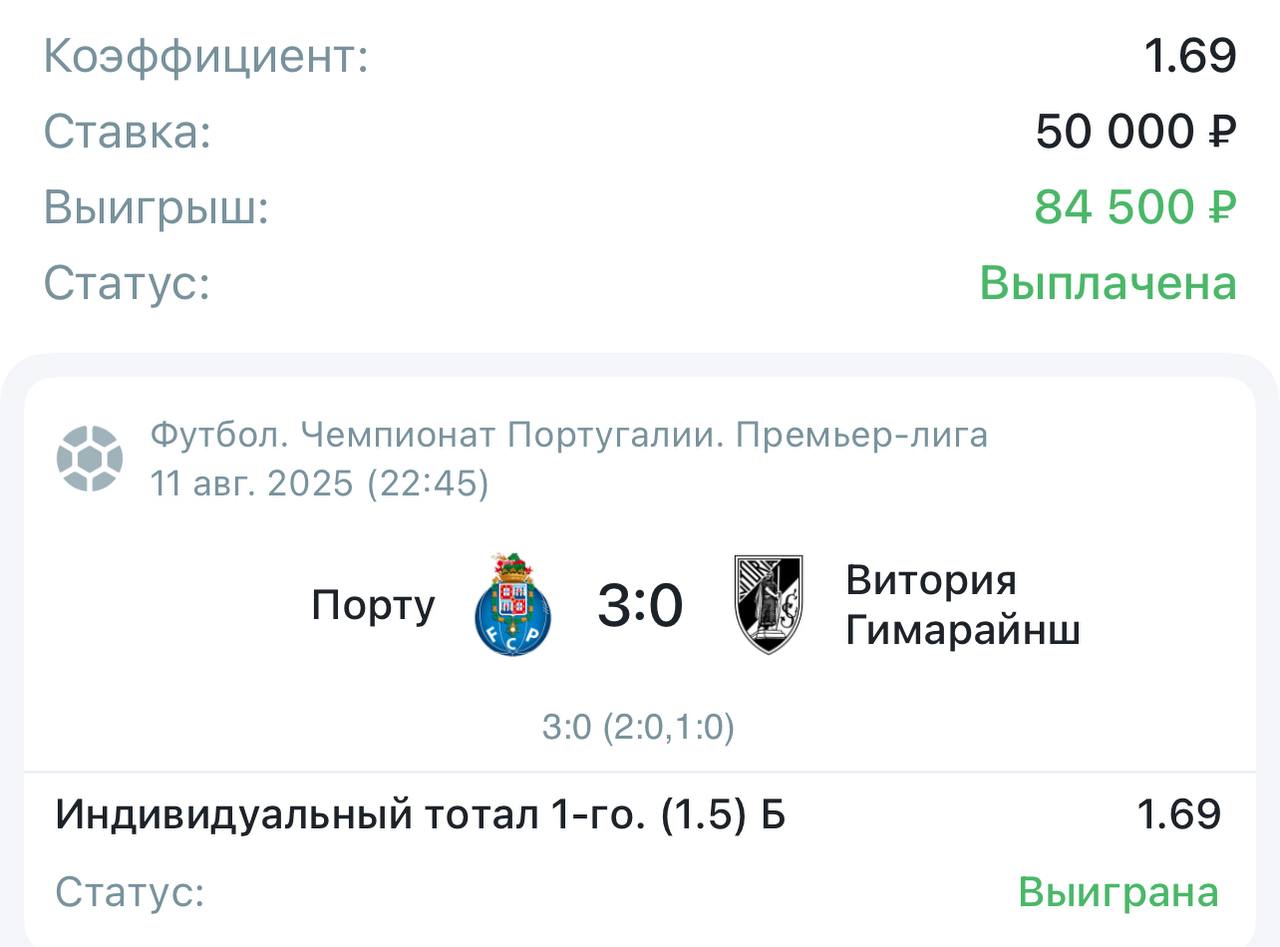Open the Порту vs Витория Гимарайнш match card
The image size is (1280, 947).
coord(640,606)
